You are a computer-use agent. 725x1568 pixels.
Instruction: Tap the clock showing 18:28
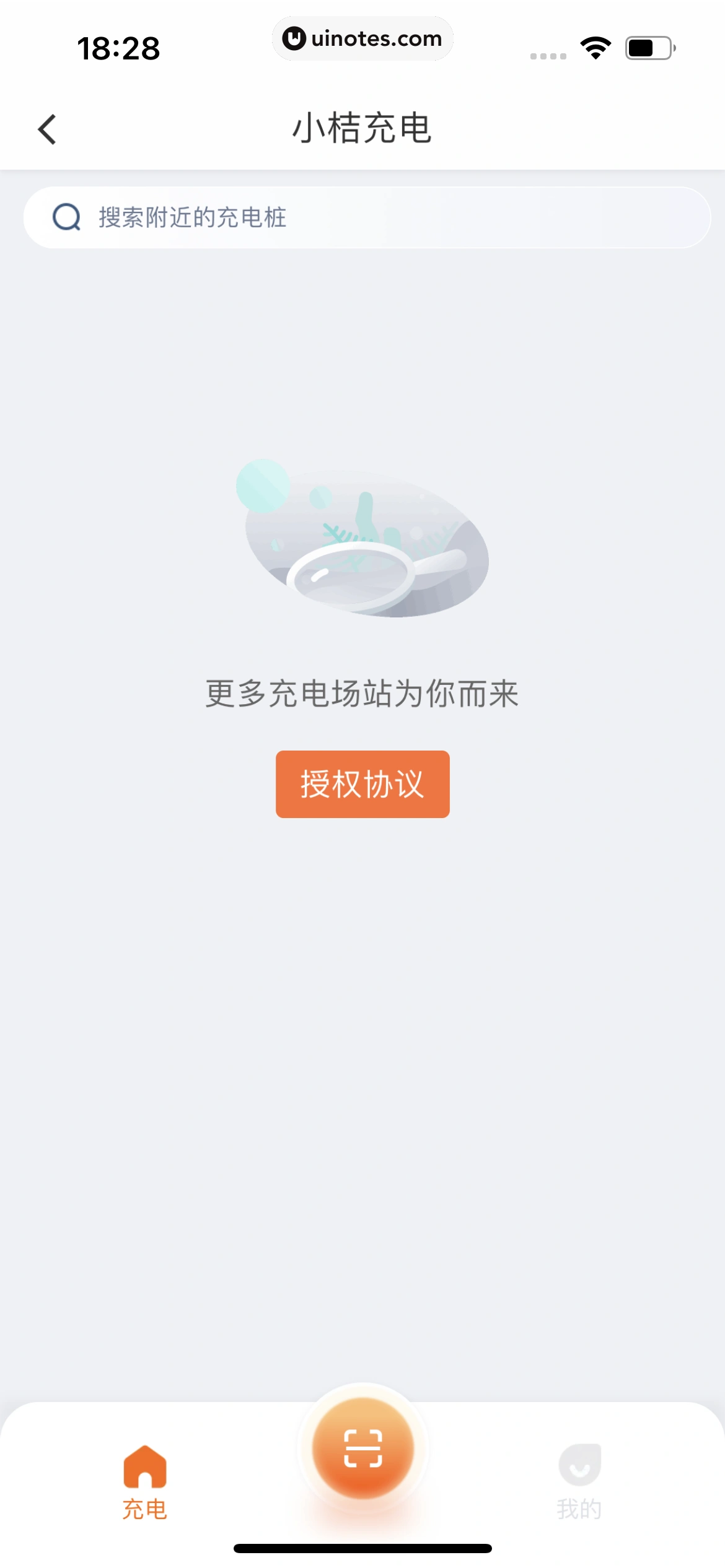(120, 48)
